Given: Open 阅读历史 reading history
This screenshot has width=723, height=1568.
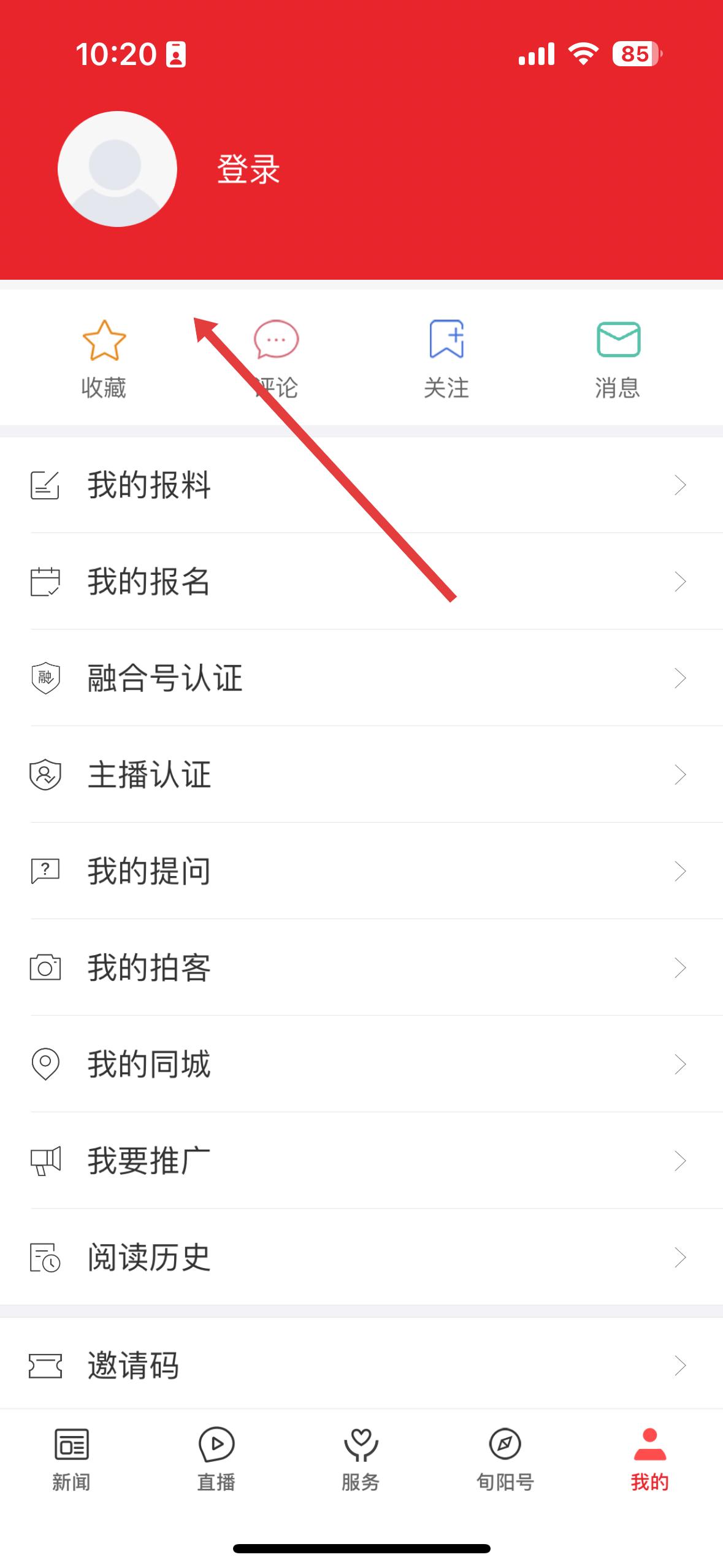Looking at the screenshot, I should [361, 1257].
